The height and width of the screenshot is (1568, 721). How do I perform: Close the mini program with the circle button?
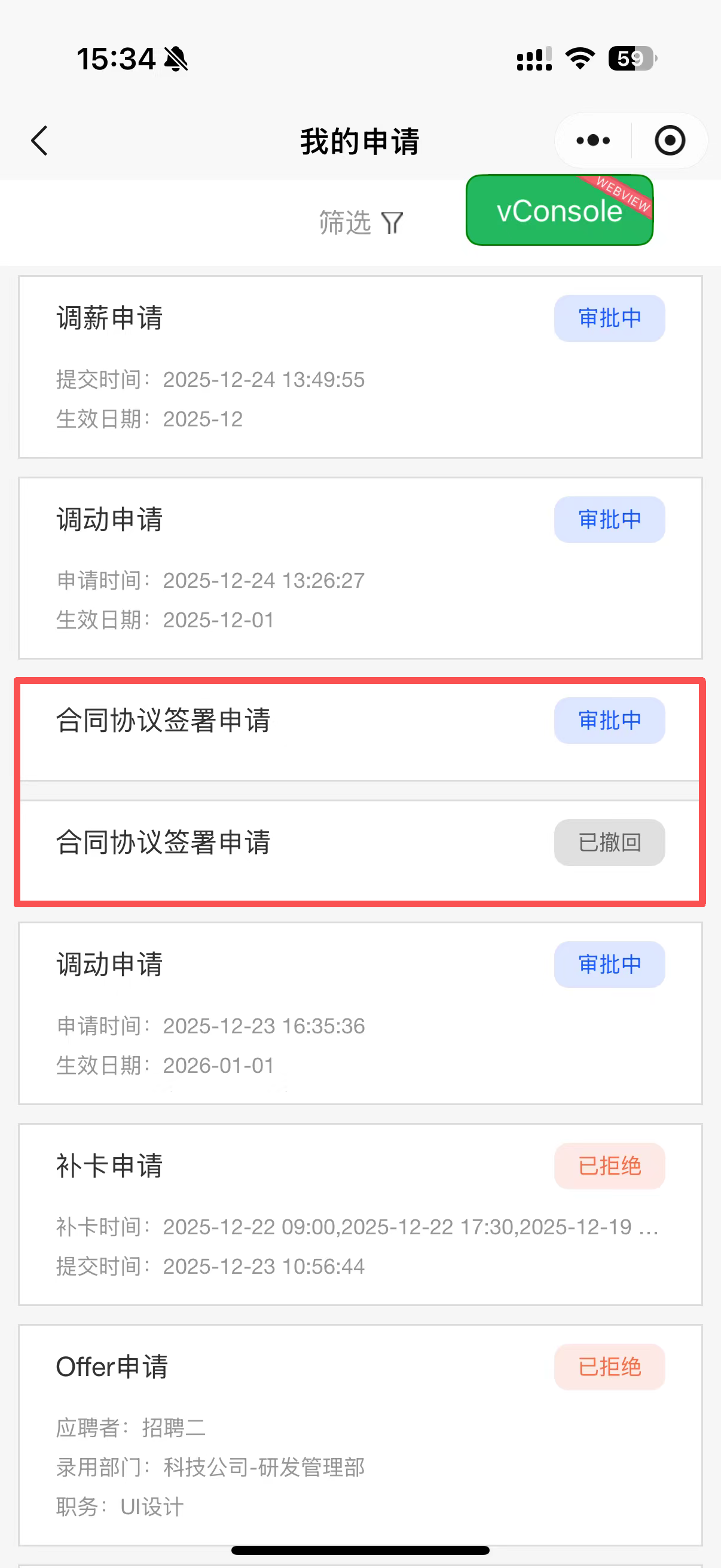pyautogui.click(x=669, y=141)
